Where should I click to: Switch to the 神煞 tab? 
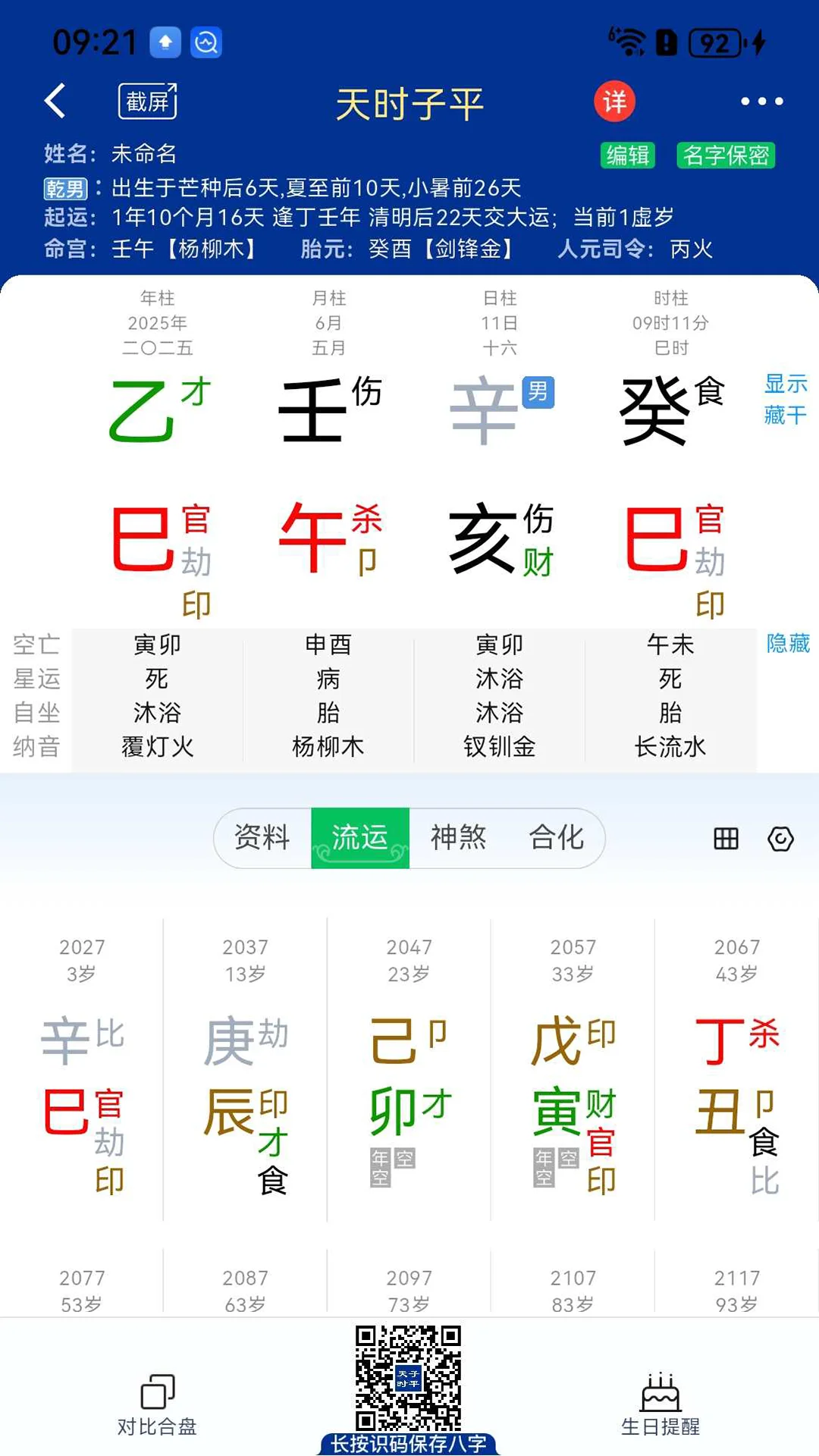coord(459,838)
